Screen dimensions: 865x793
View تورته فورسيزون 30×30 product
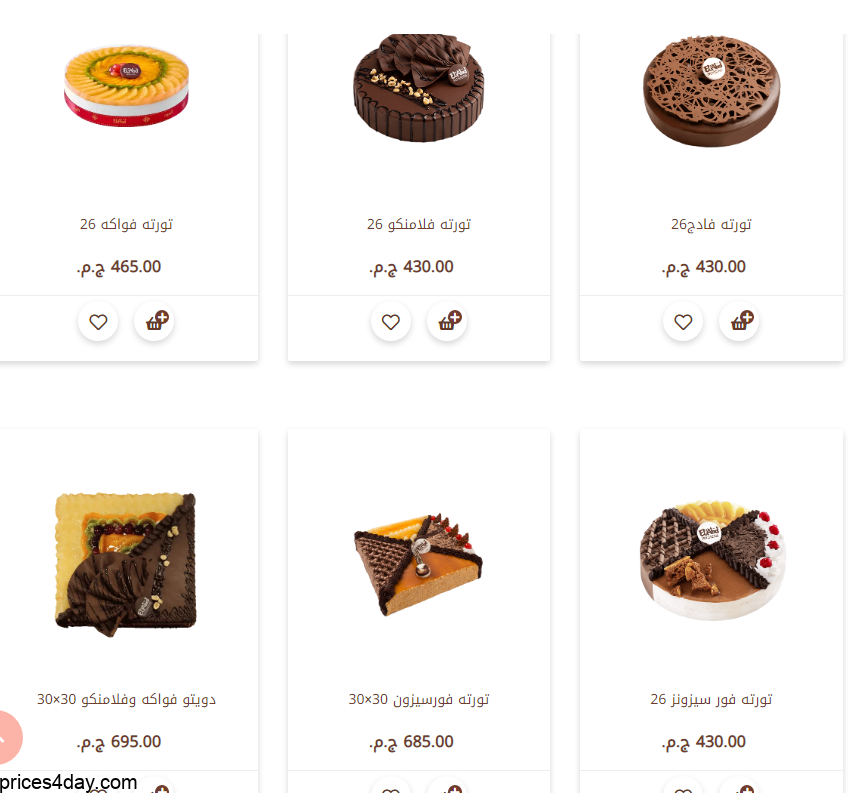click(418, 699)
